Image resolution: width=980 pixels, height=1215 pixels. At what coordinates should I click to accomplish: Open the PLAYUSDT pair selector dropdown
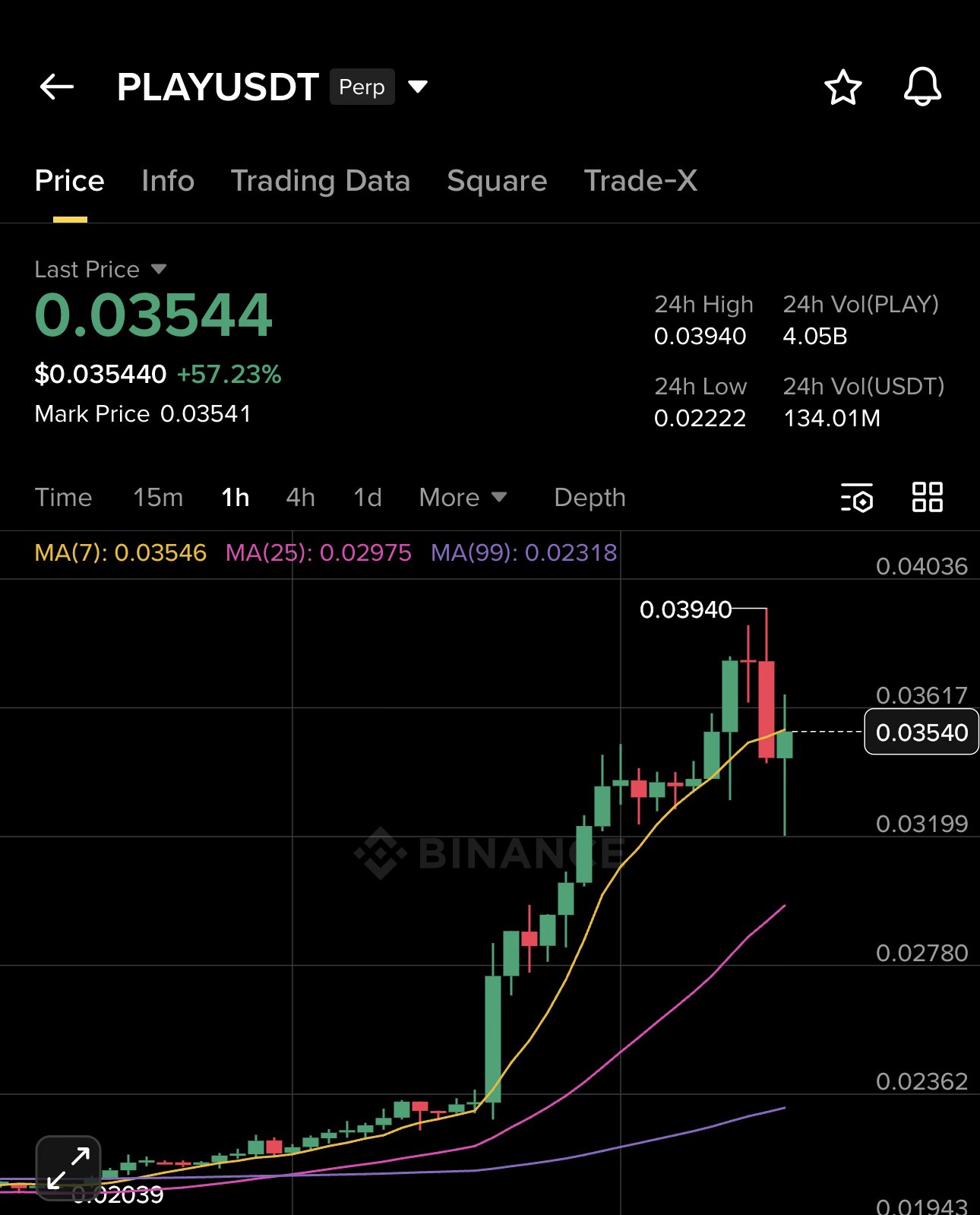[418, 87]
